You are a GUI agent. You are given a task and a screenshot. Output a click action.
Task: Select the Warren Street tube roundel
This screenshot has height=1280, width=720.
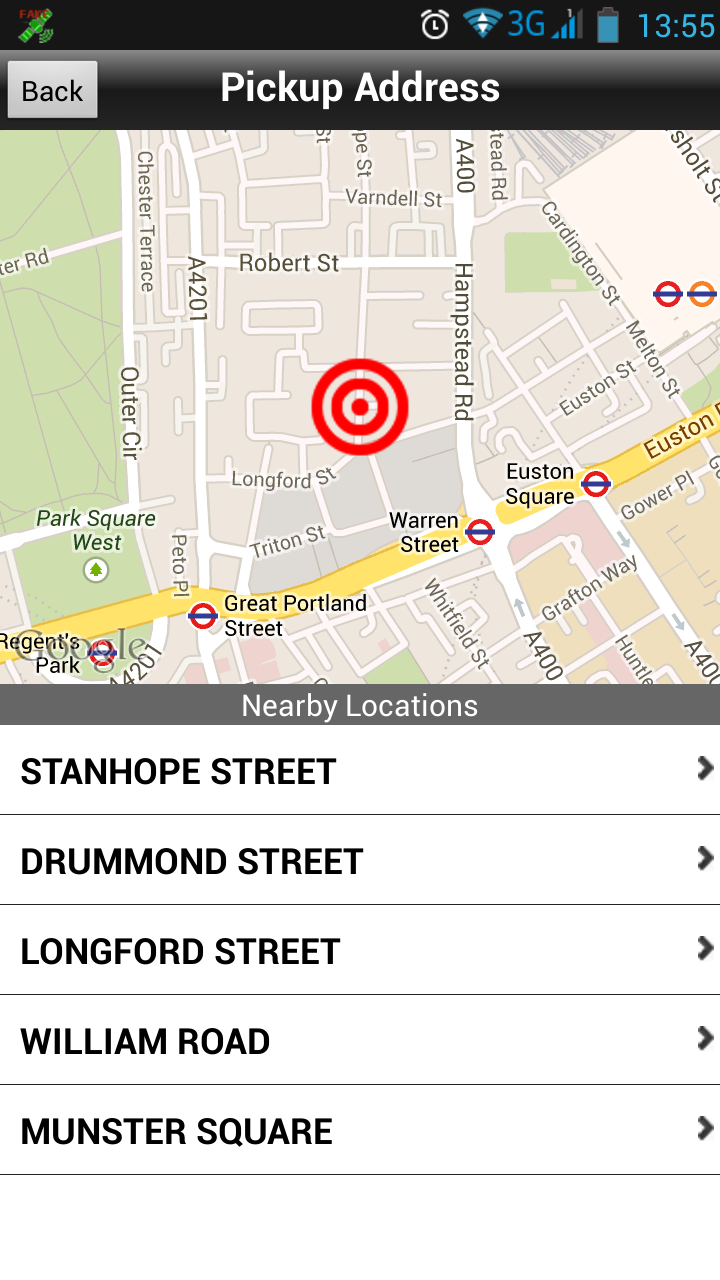tap(480, 532)
